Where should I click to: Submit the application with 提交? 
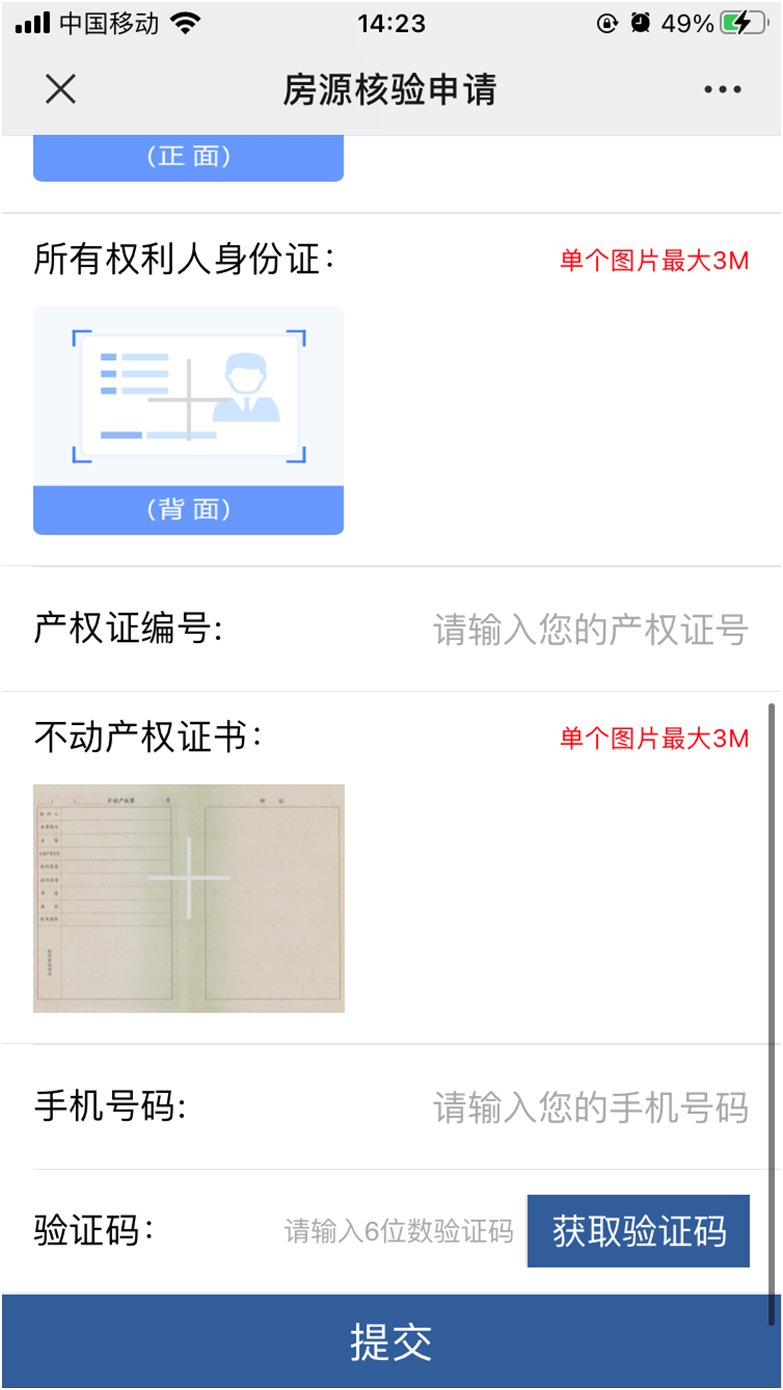tap(391, 1342)
